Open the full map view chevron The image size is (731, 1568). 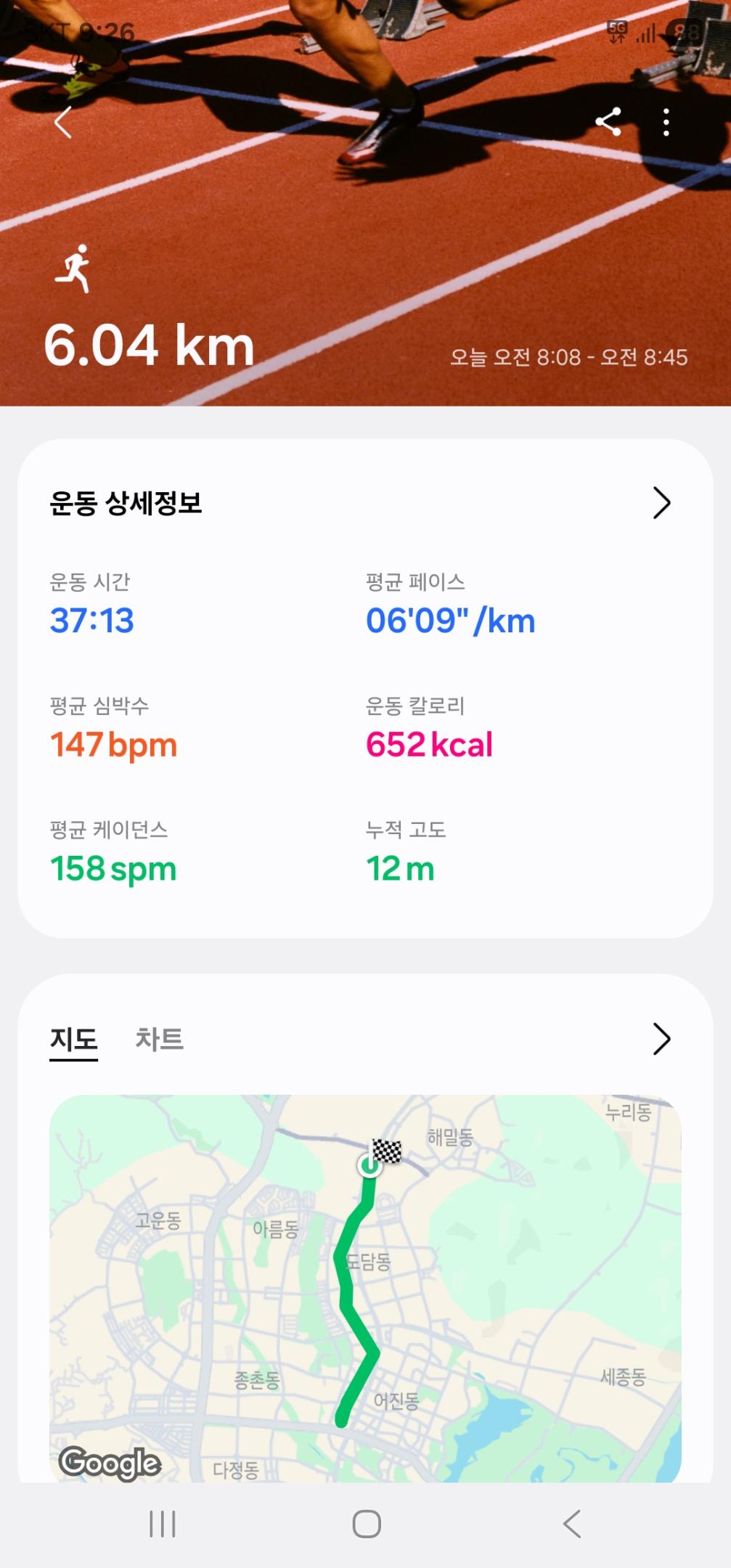pyautogui.click(x=661, y=1039)
